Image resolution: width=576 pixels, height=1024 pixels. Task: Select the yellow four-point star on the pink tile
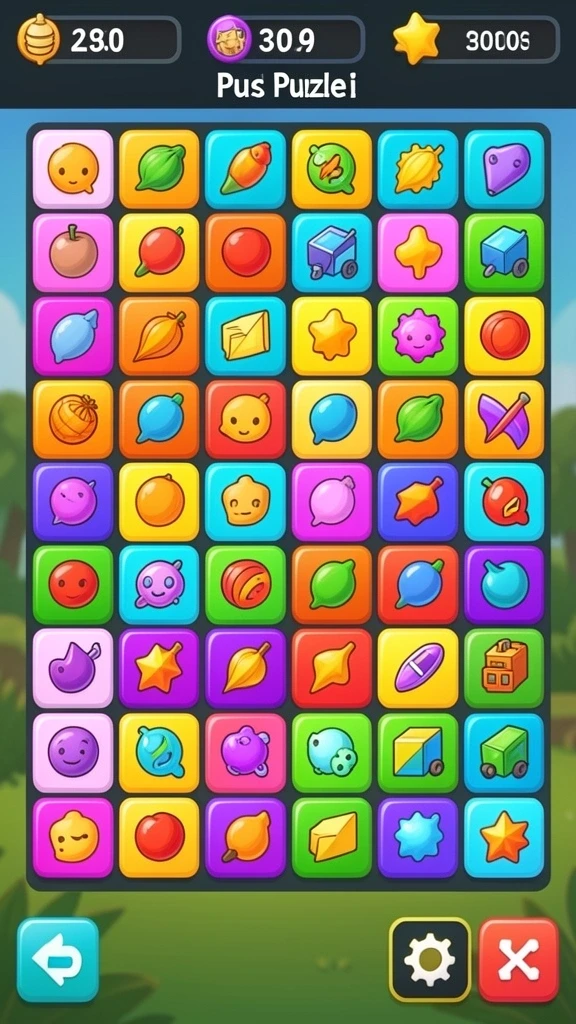[418, 252]
